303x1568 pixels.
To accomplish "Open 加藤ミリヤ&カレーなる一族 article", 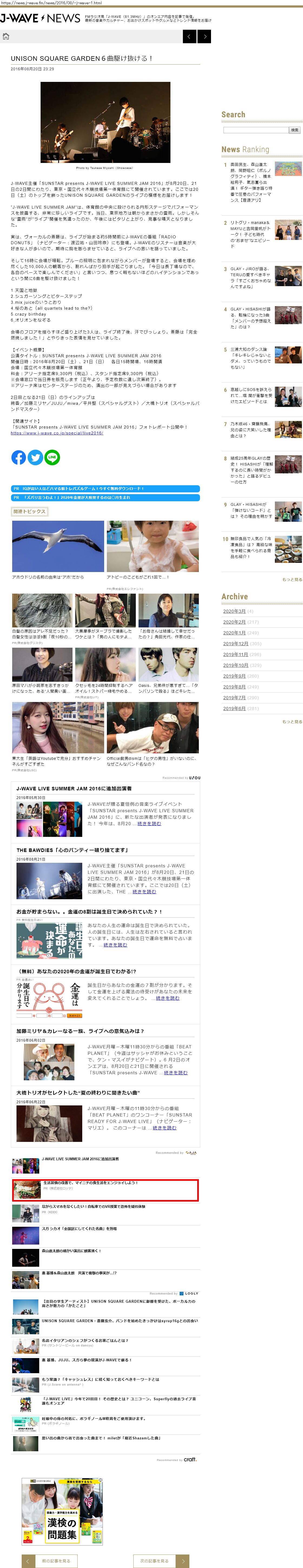I will 80,1031.
